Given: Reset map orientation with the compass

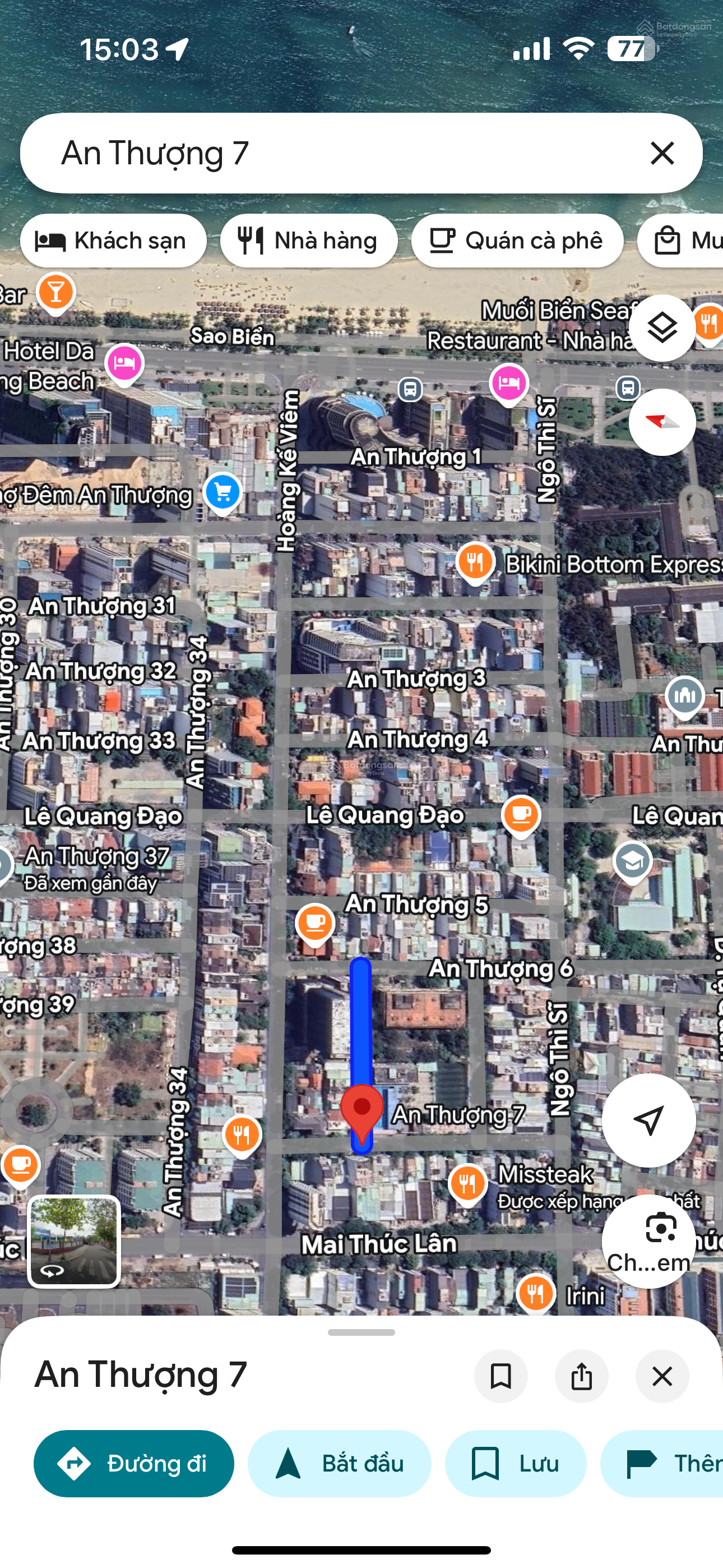Looking at the screenshot, I should click(661, 422).
